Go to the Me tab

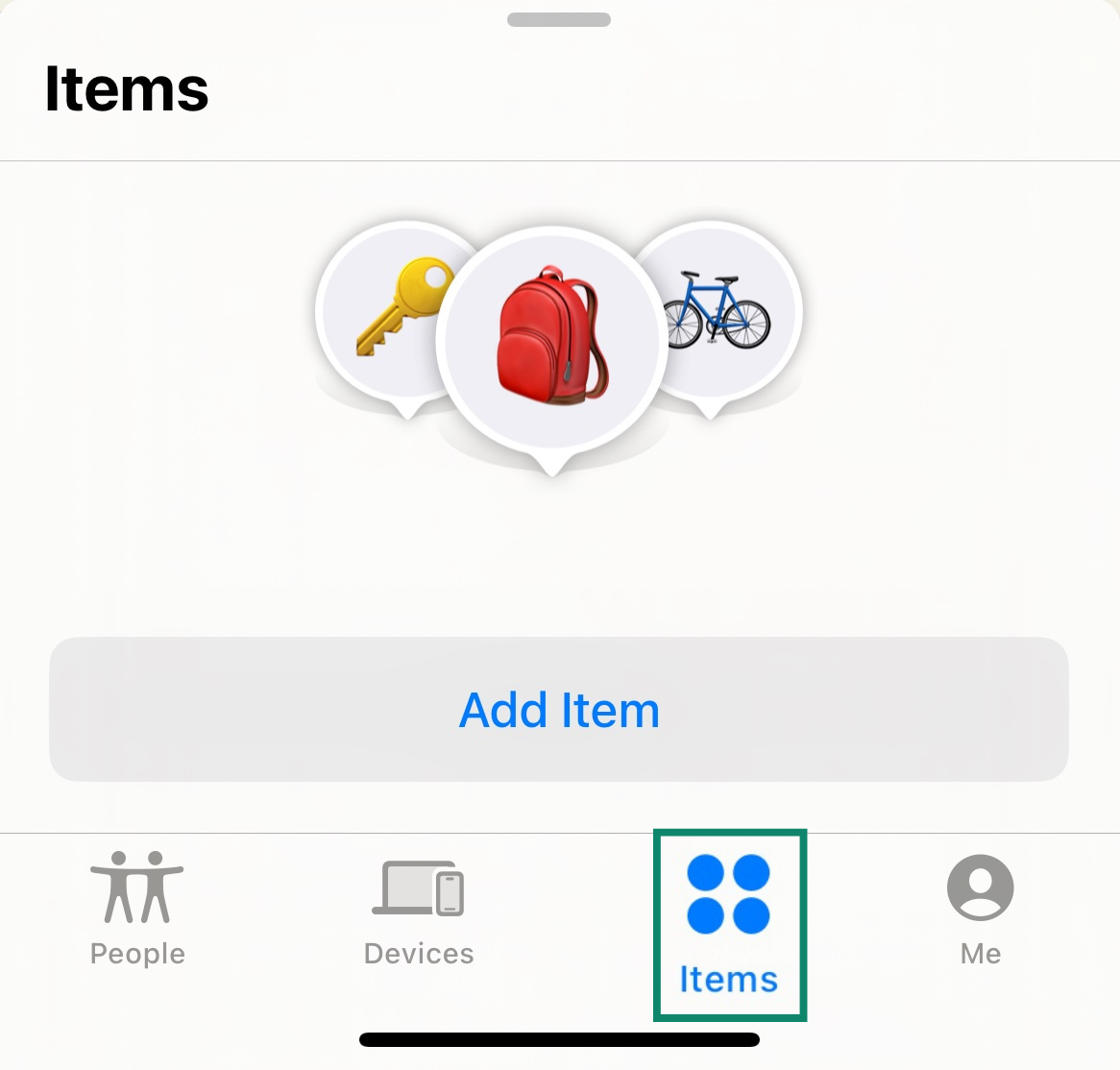coord(980,909)
